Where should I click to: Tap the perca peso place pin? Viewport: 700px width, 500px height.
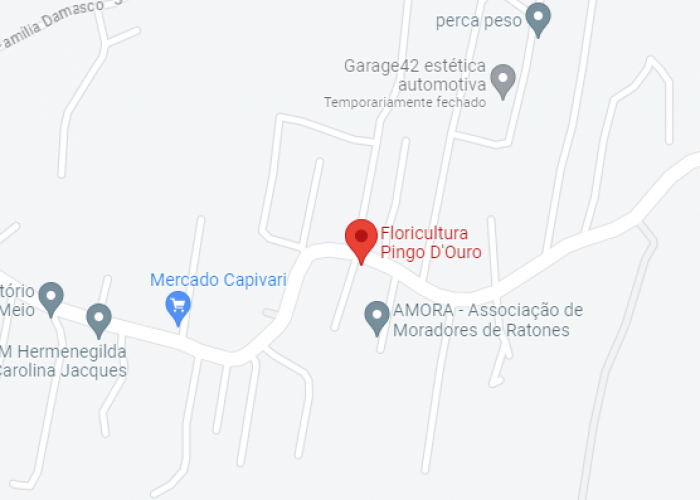pos(538,17)
